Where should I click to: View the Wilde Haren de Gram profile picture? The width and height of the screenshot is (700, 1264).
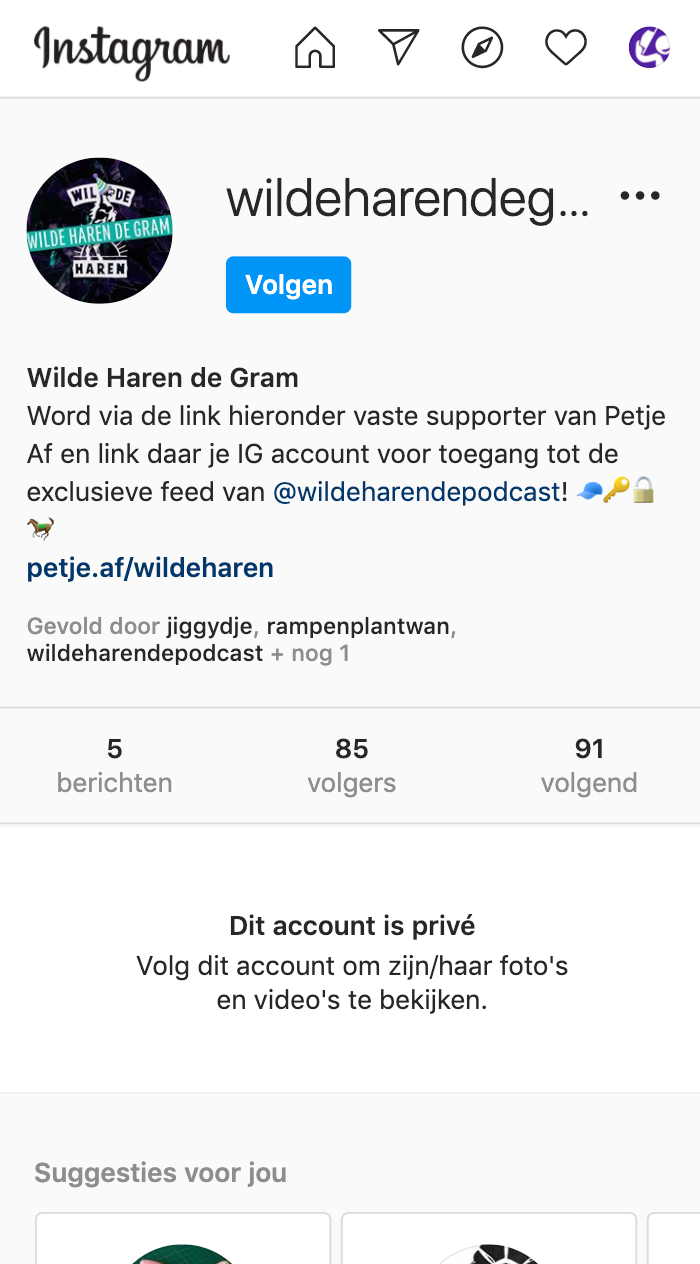tap(100, 231)
